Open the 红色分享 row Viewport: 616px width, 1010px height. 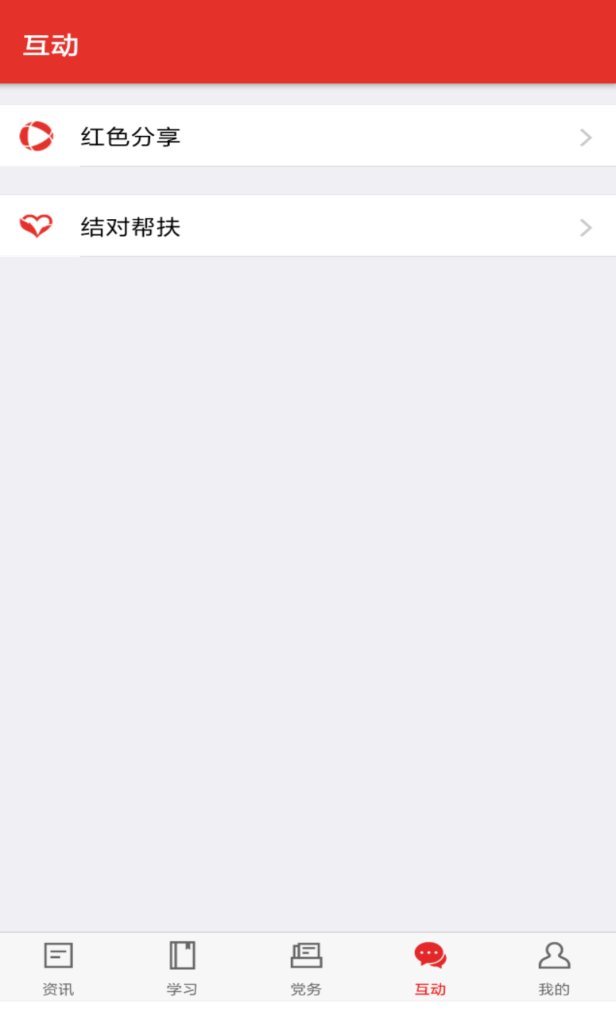coord(308,136)
